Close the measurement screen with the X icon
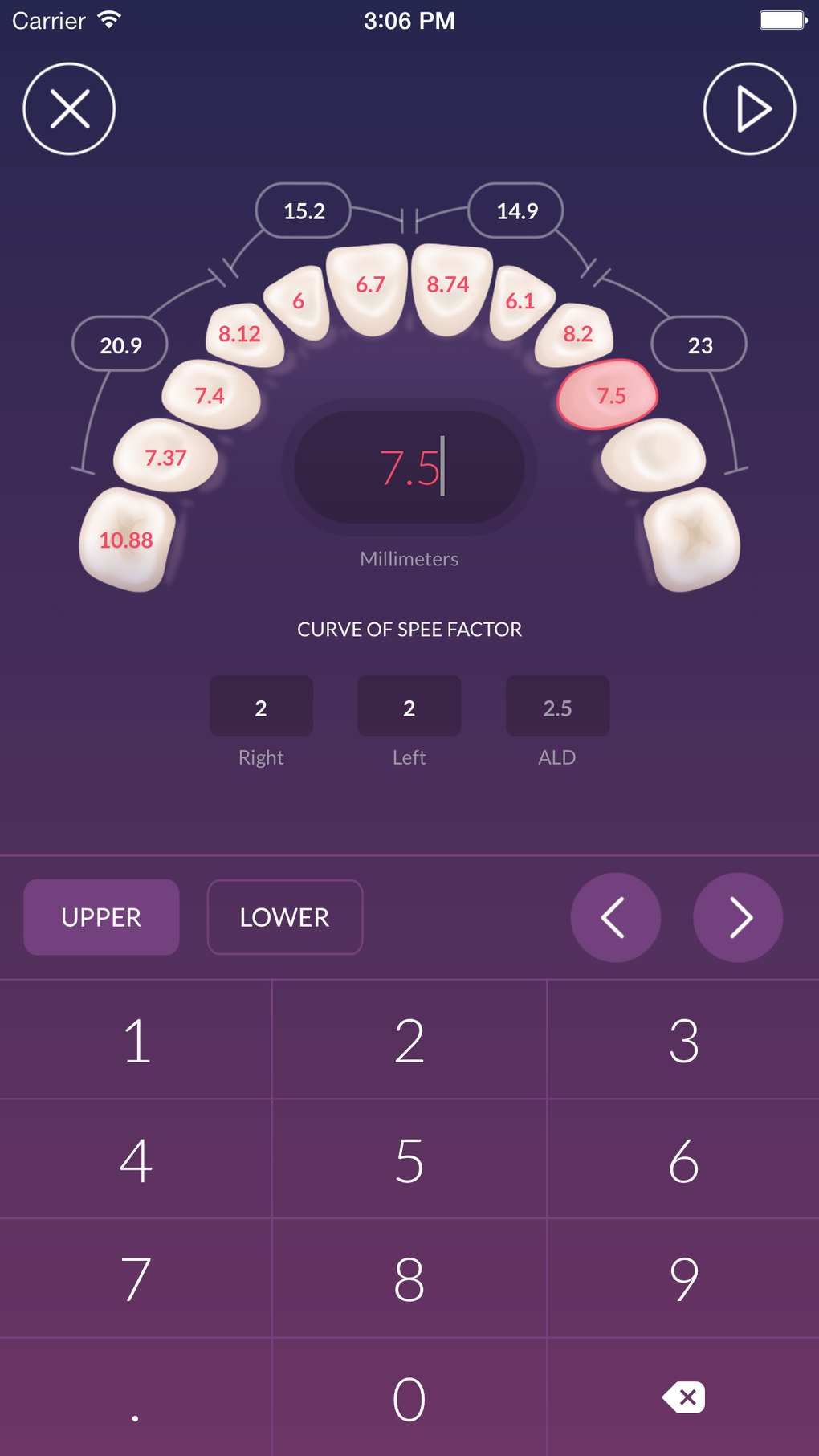This screenshot has width=819, height=1456. [x=69, y=108]
